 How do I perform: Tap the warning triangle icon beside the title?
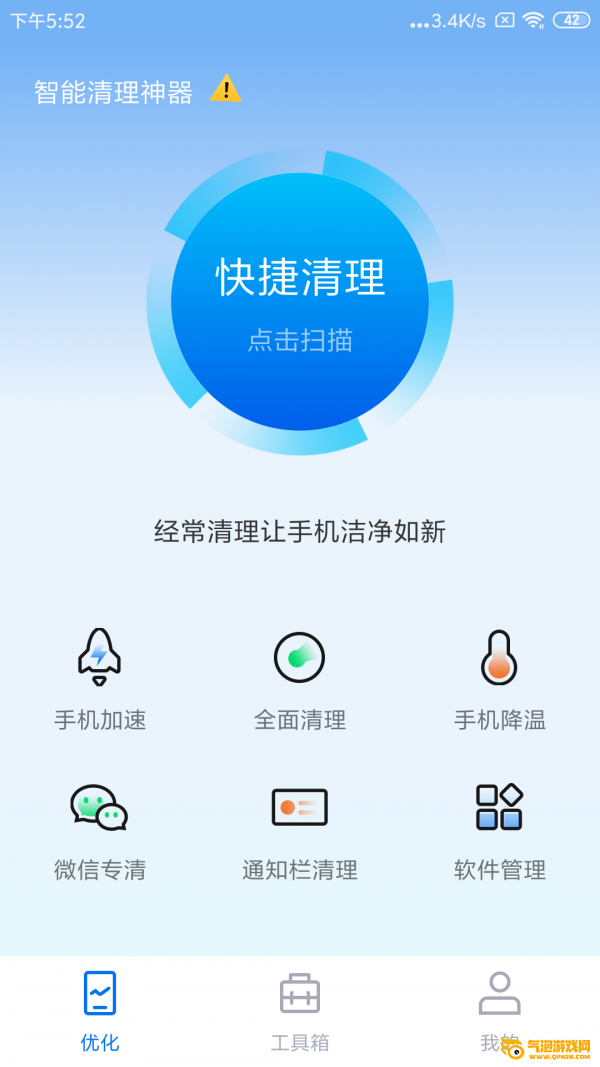click(x=226, y=88)
